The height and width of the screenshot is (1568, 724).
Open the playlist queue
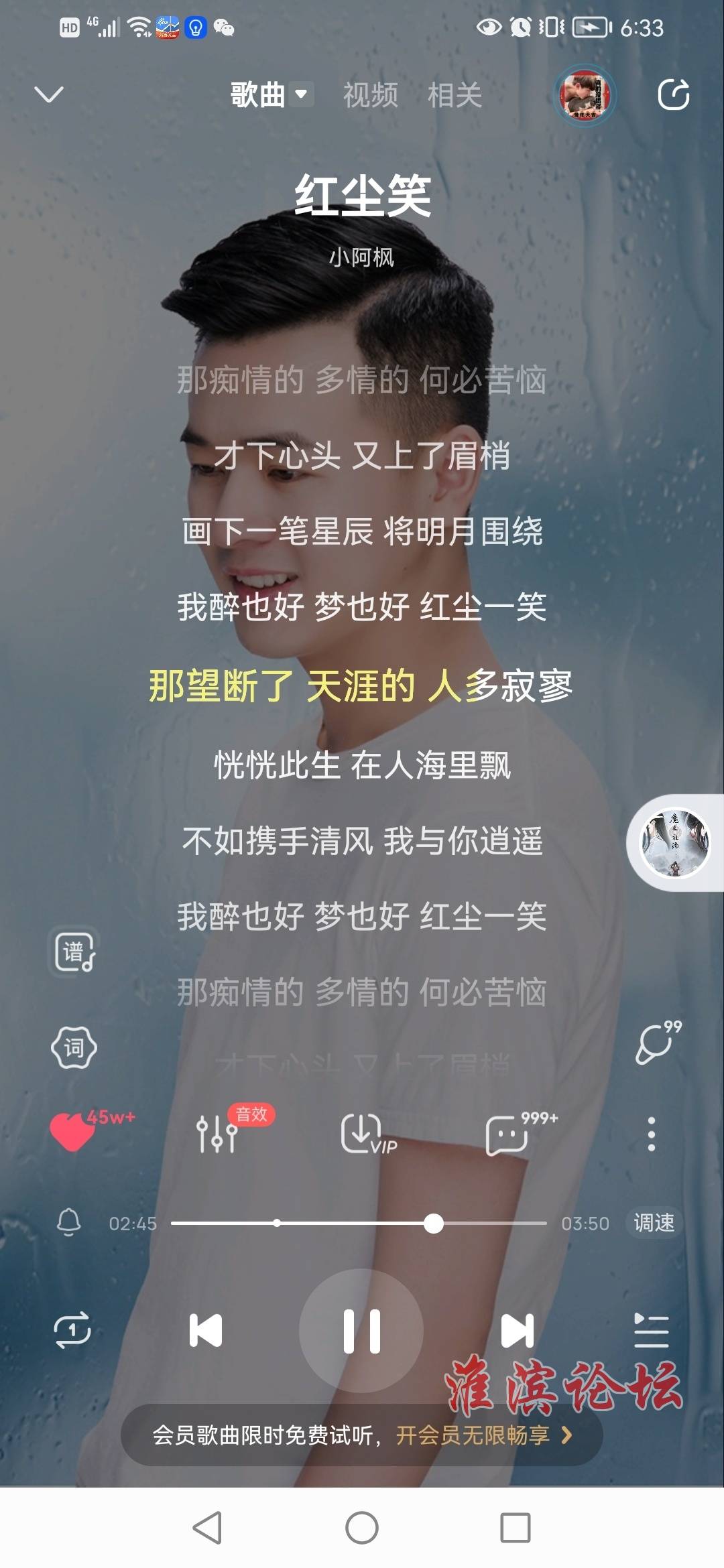pos(651,1331)
